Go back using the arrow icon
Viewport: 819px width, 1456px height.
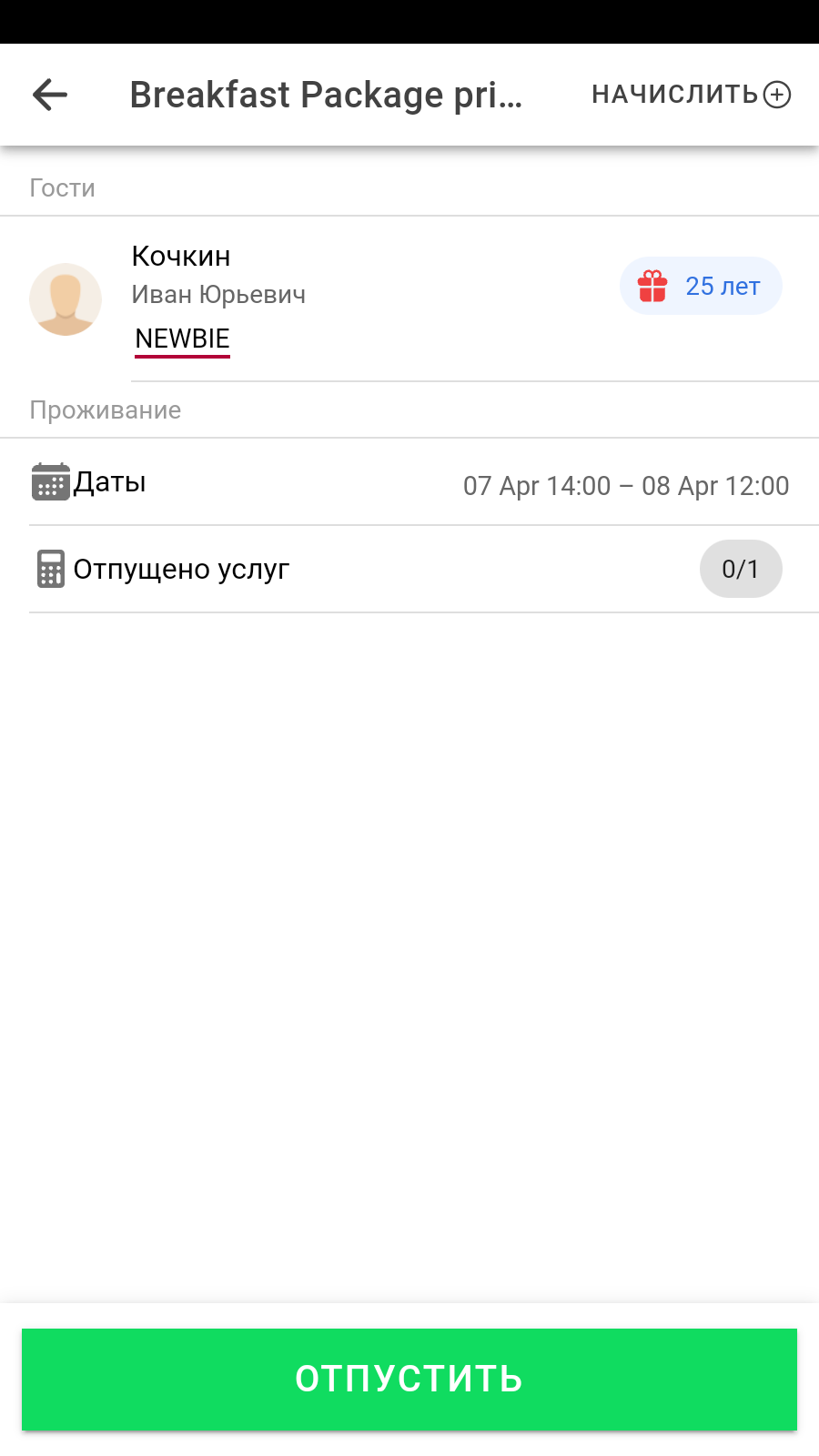(x=50, y=95)
